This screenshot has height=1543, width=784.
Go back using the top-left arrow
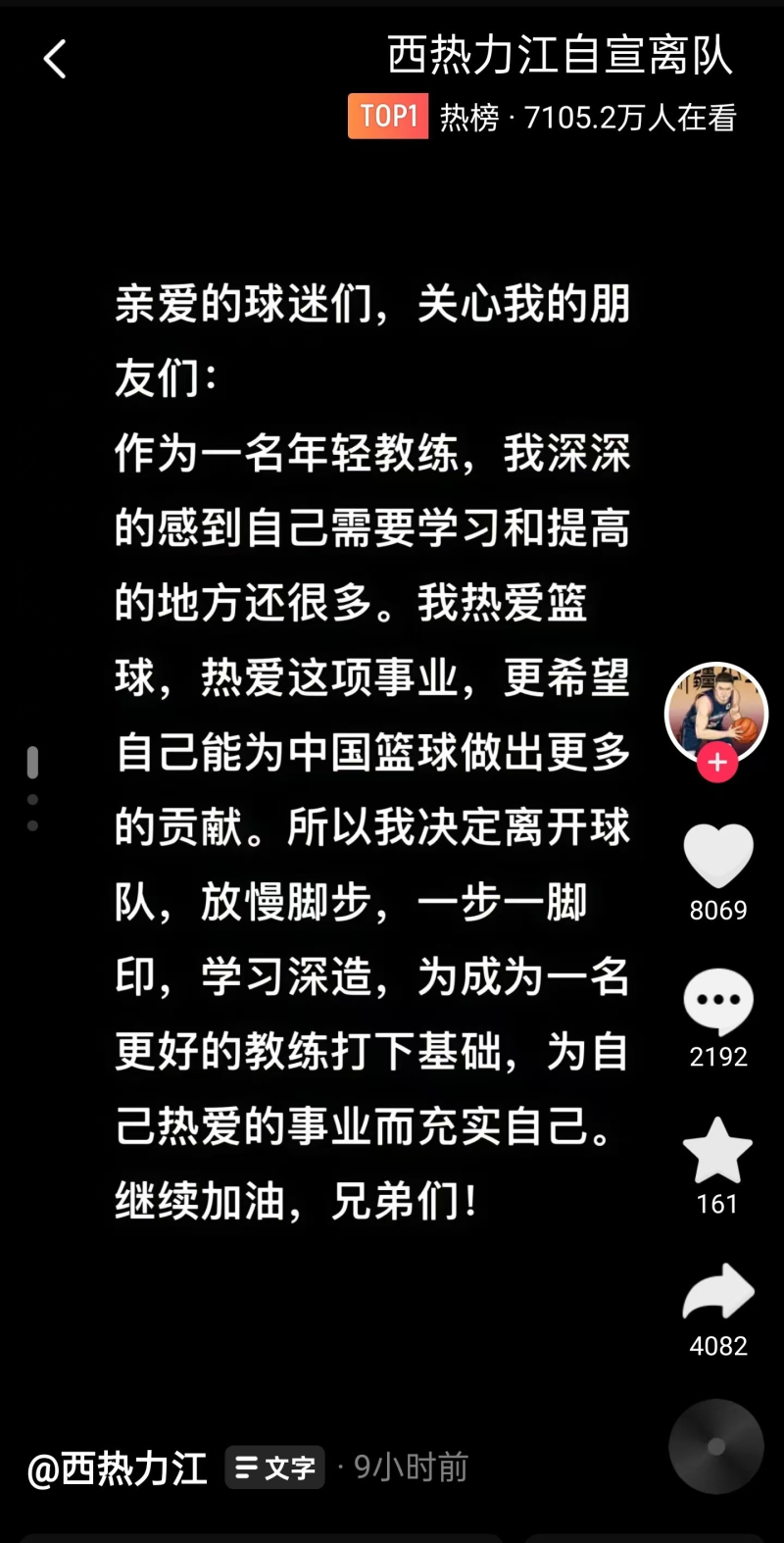[x=55, y=60]
